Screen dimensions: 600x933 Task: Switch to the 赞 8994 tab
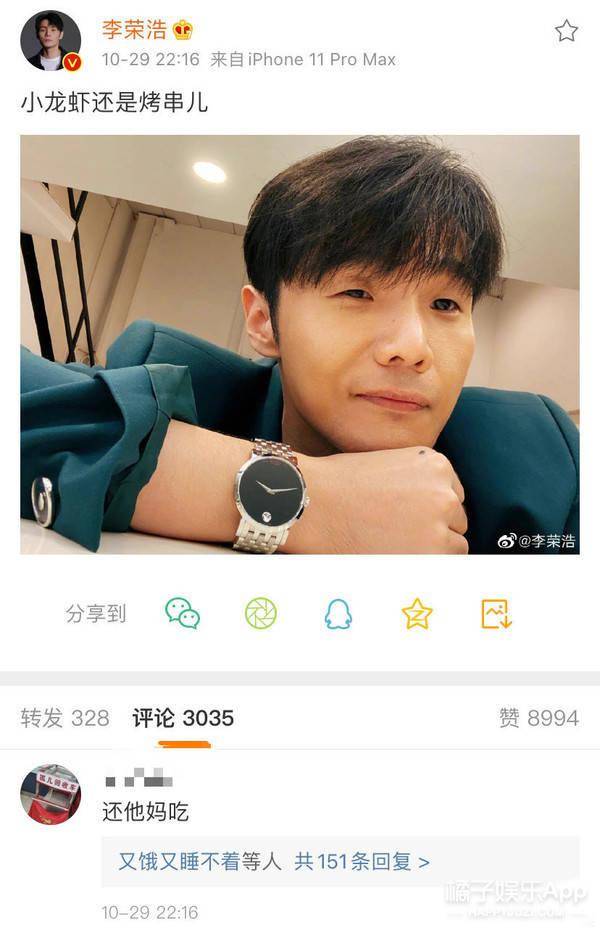[x=538, y=717]
